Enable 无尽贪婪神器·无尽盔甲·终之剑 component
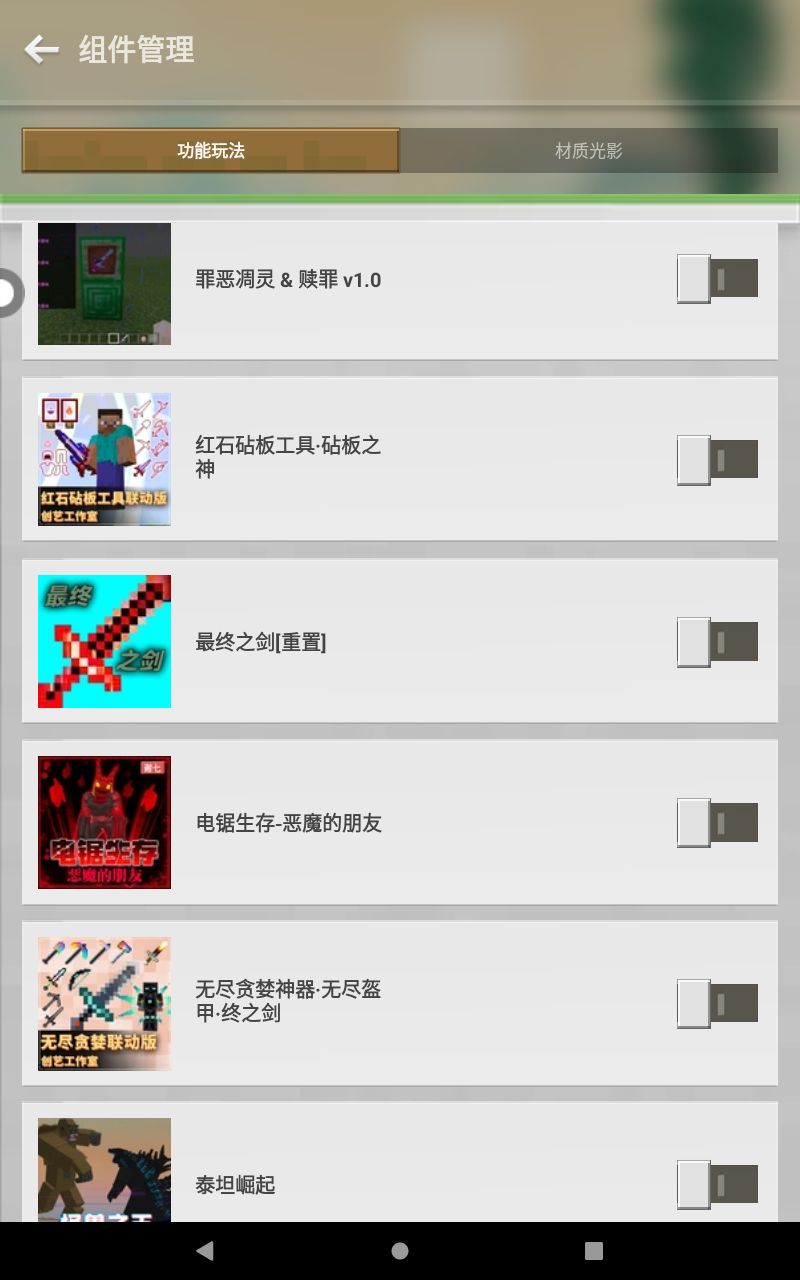The image size is (800, 1280). click(x=717, y=1004)
